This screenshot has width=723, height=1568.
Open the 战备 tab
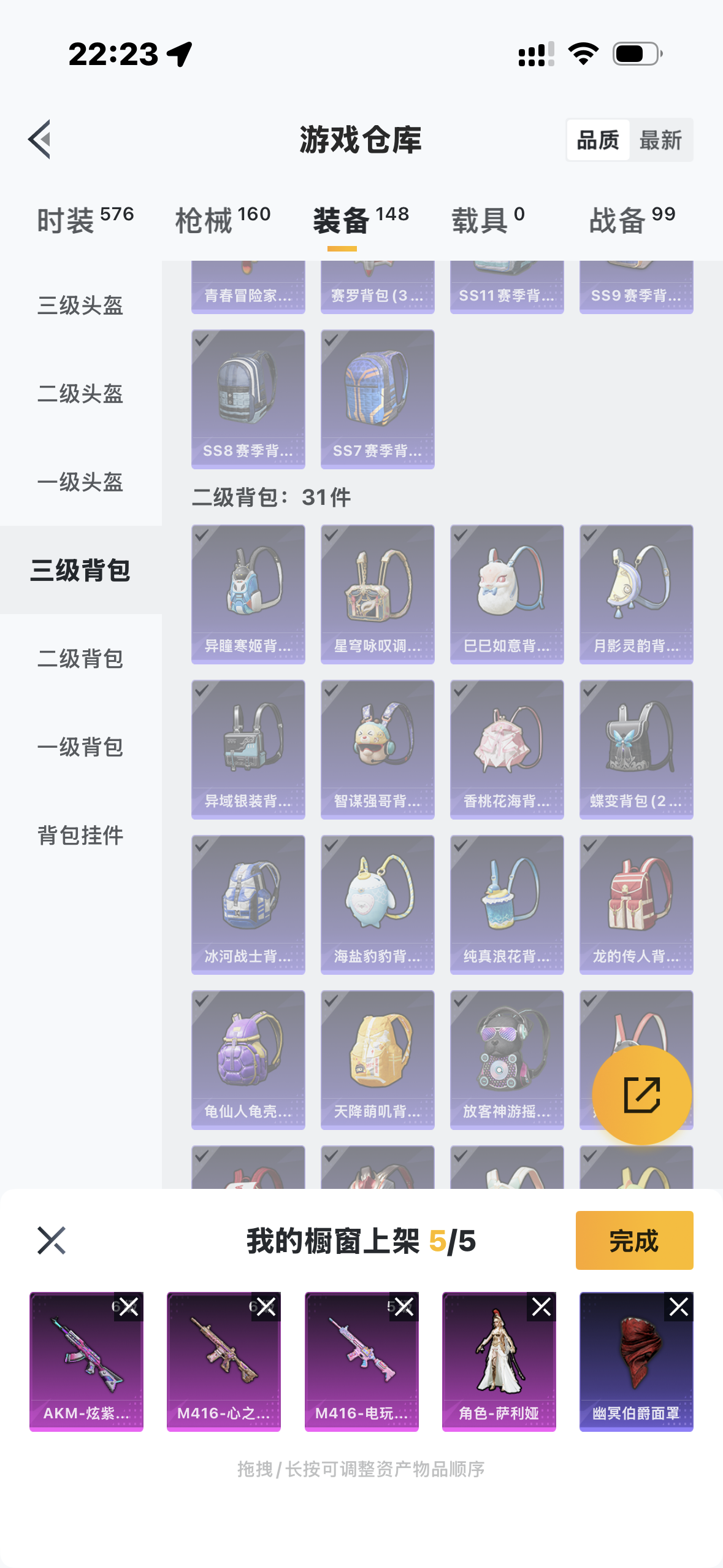[632, 220]
